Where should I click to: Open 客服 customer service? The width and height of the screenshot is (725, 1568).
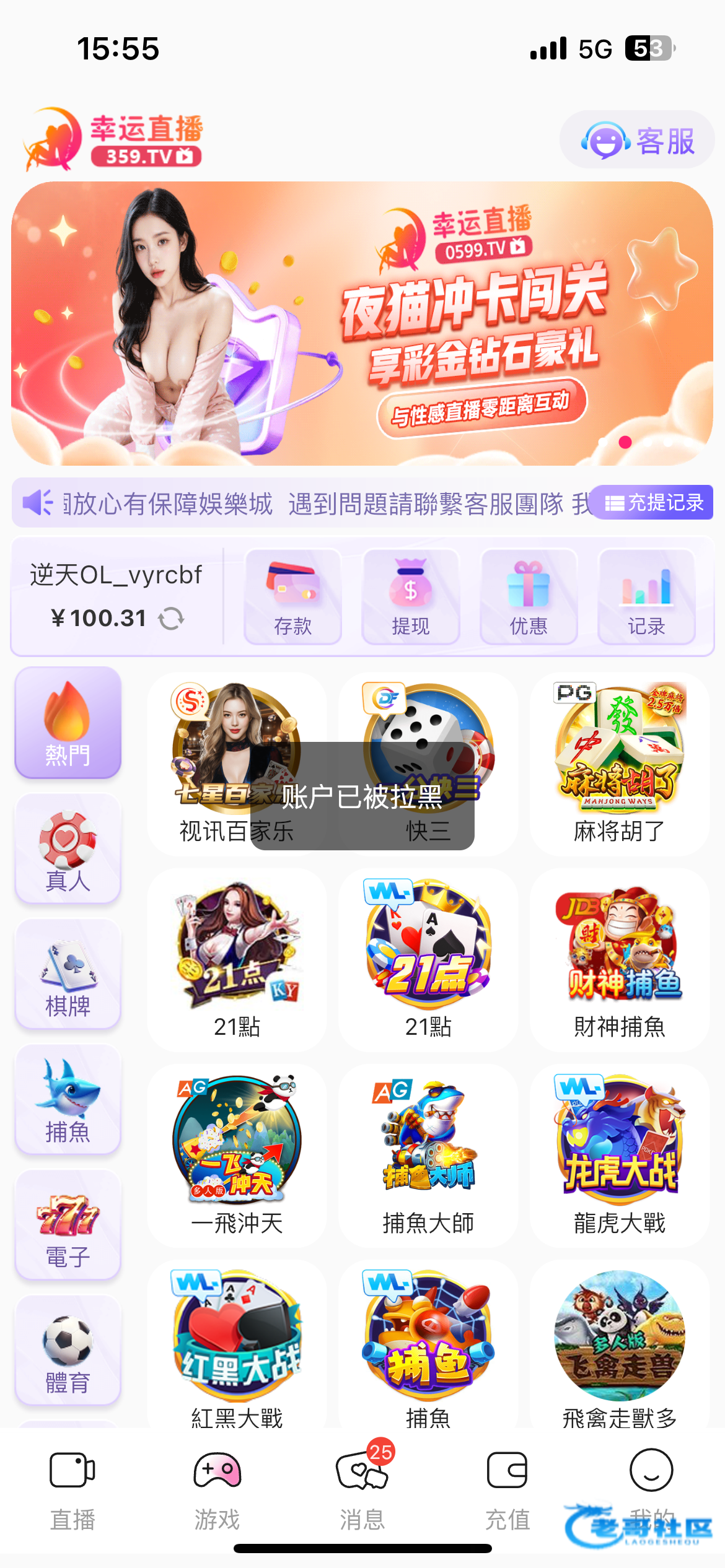pyautogui.click(x=637, y=141)
